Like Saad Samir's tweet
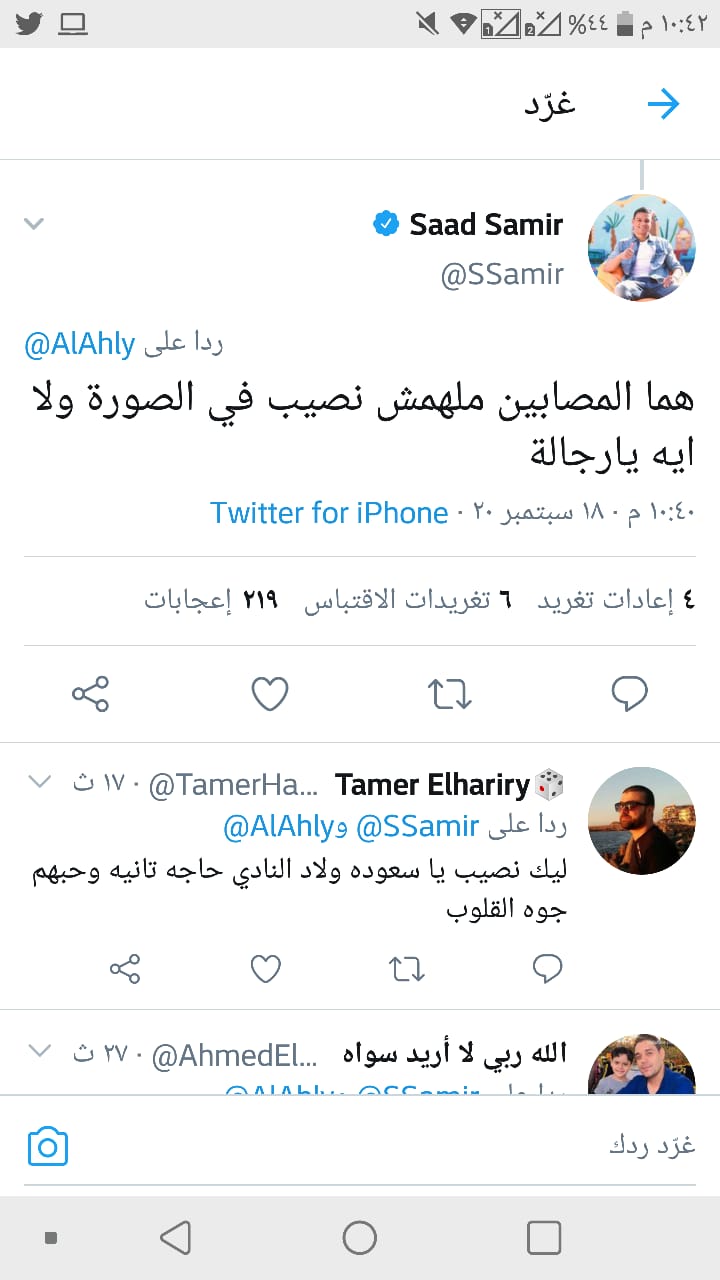 click(x=270, y=693)
